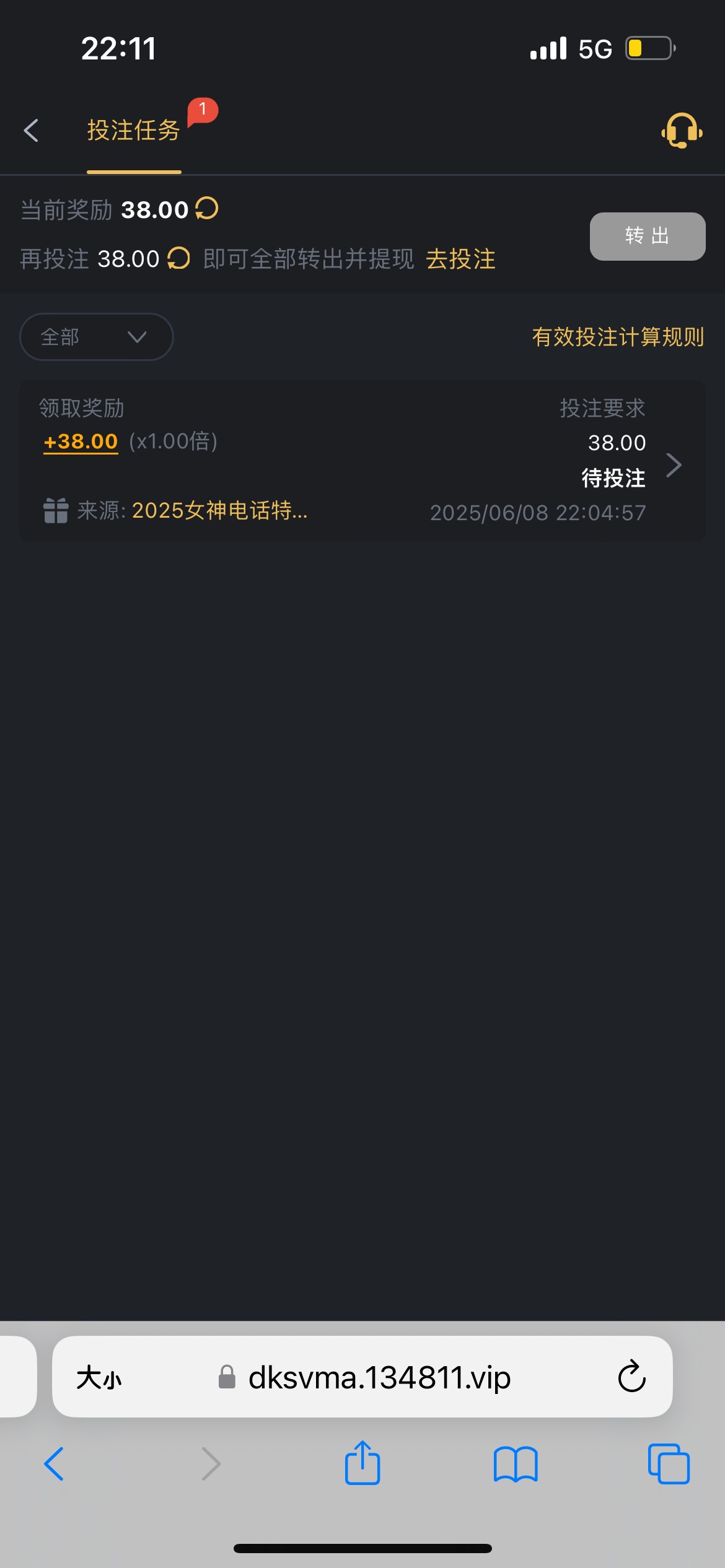Open the Safari bookmarks icon

point(516,1465)
